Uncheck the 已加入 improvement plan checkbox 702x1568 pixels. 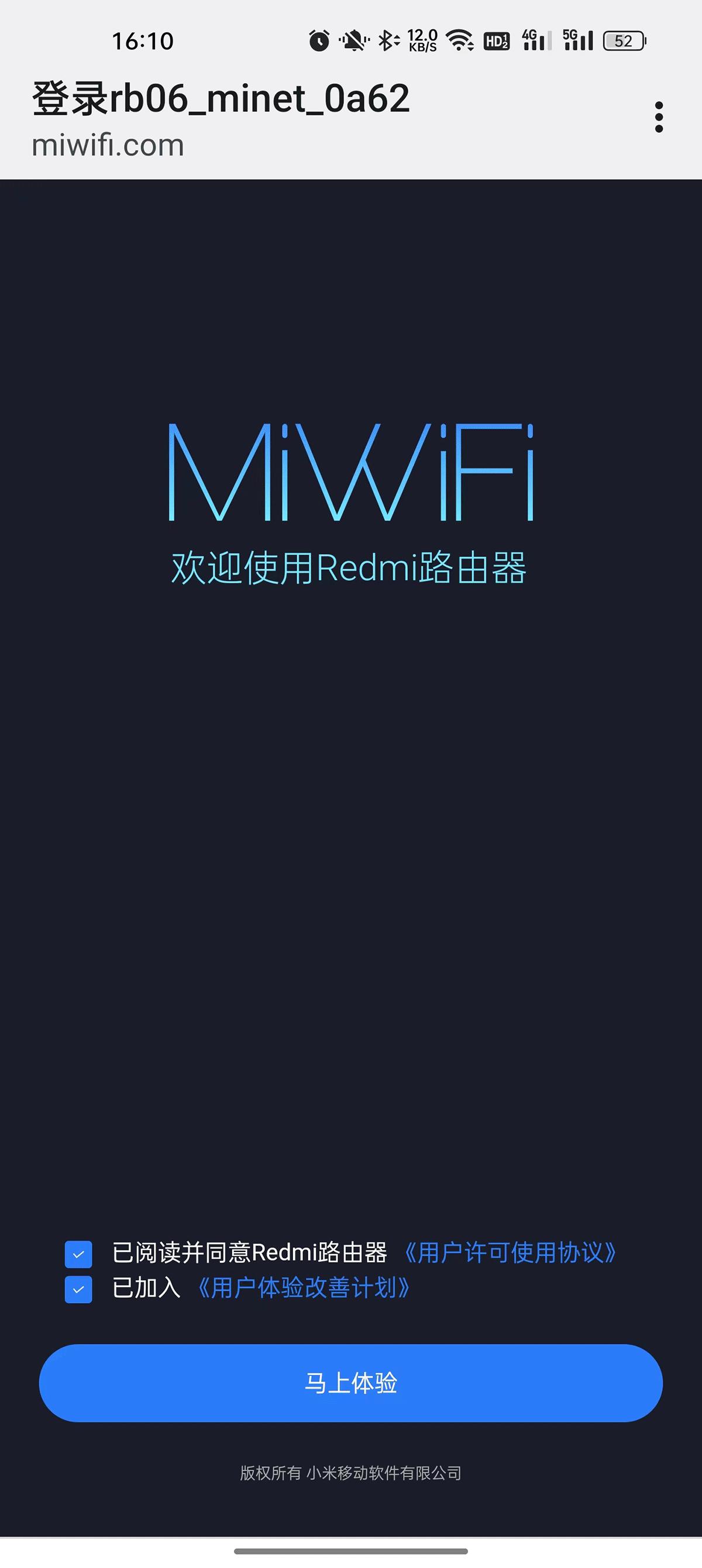(x=78, y=1290)
